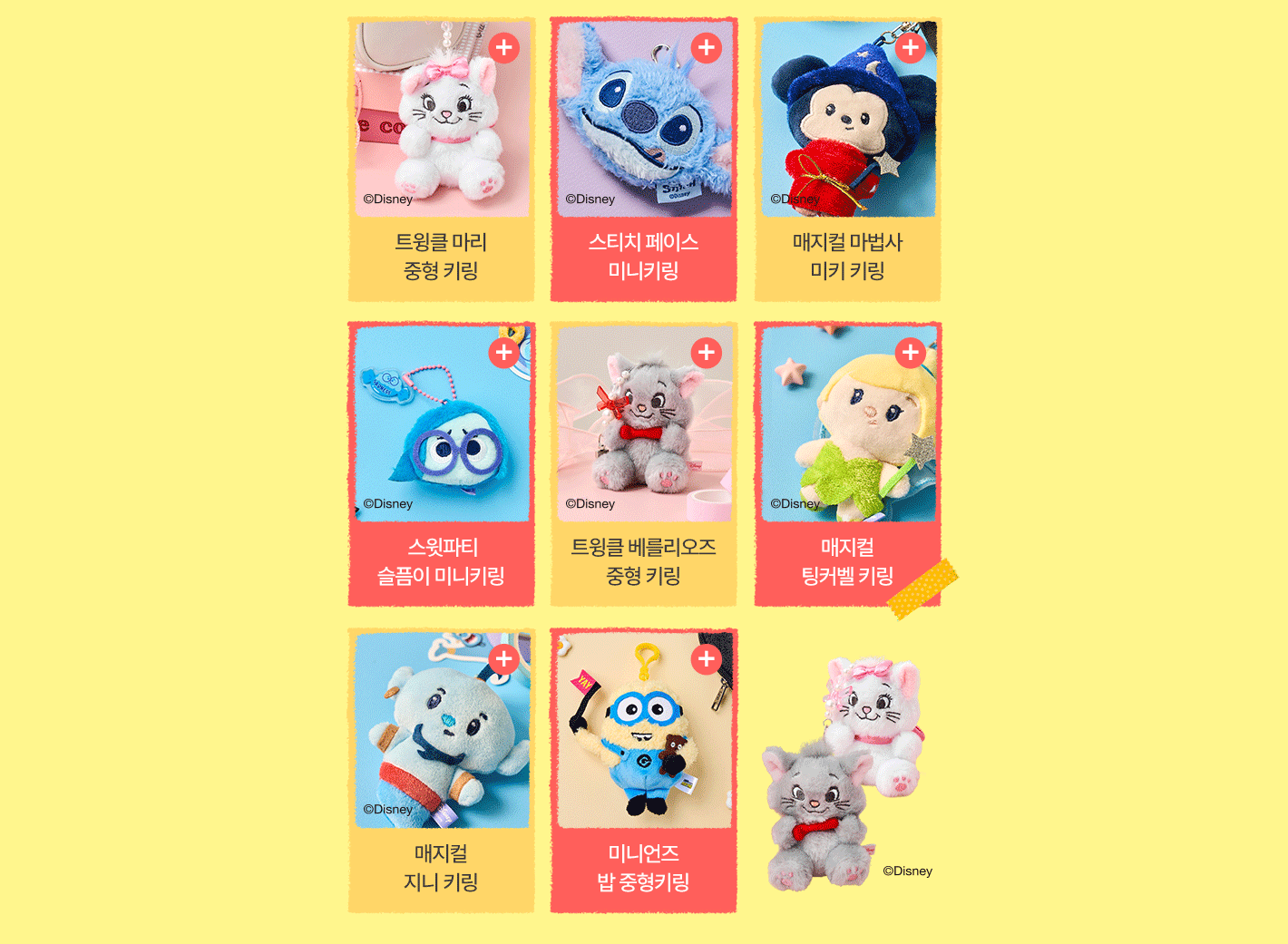
Task: Tap the plus icon on 매지컬 팅커벨 키링
Action: point(910,353)
